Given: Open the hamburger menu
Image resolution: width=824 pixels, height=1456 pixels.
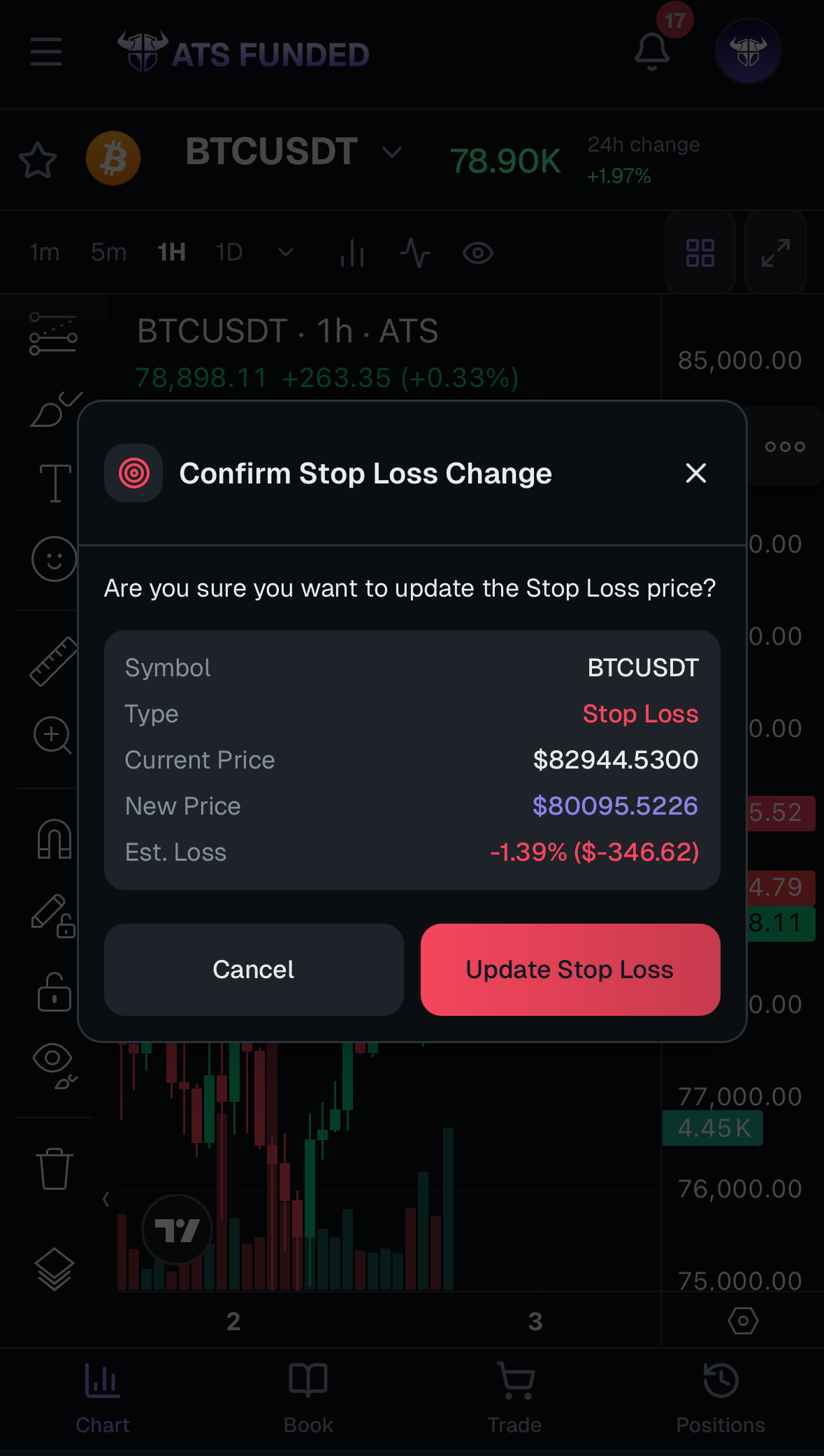Looking at the screenshot, I should coord(46,52).
